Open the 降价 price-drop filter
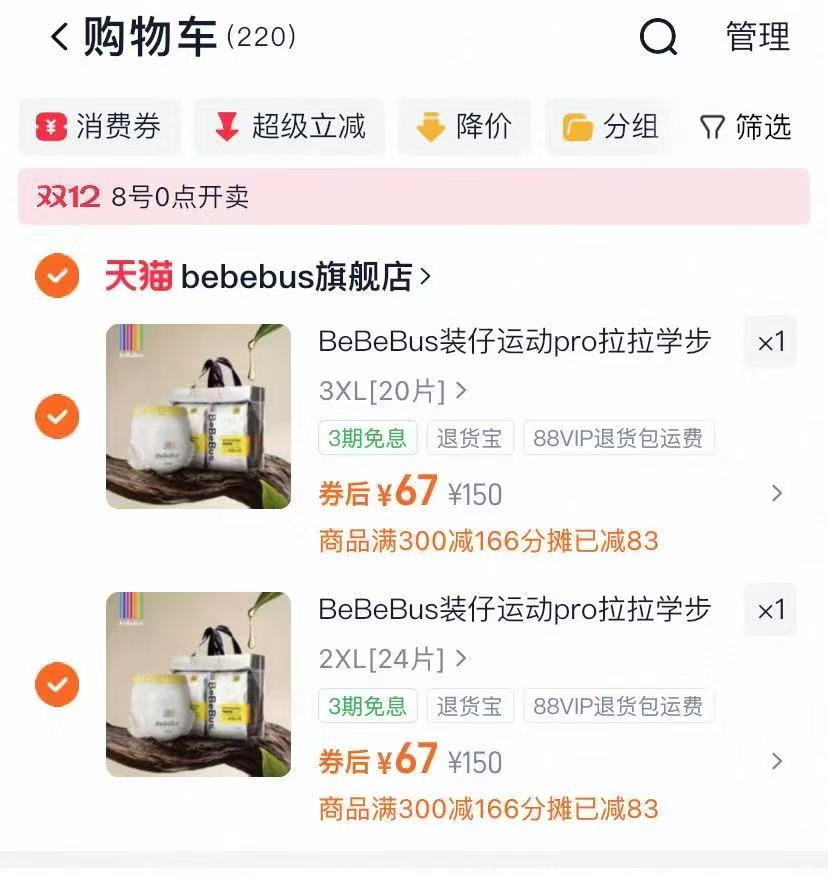 [x=433, y=127]
